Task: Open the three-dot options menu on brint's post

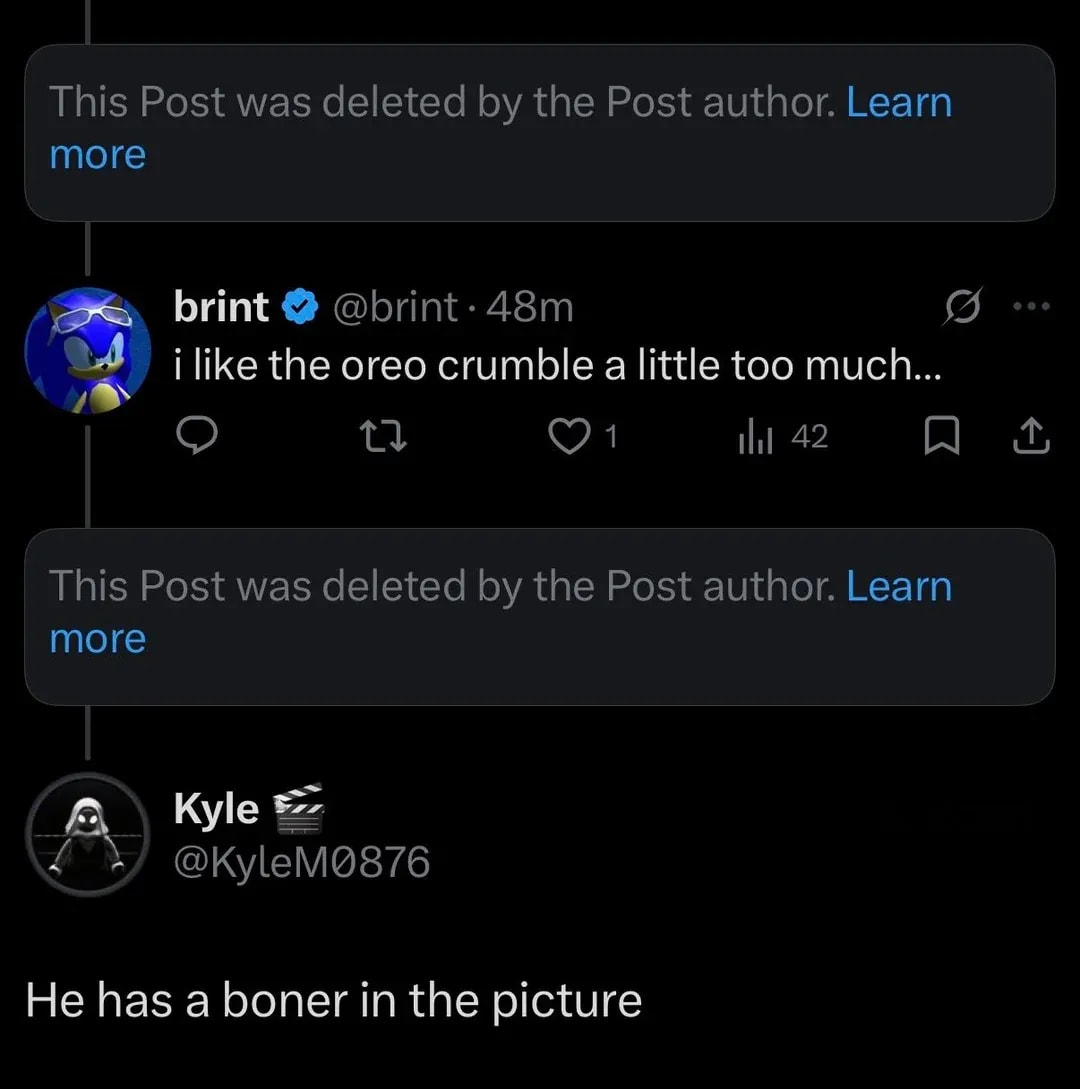Action: (x=1029, y=307)
